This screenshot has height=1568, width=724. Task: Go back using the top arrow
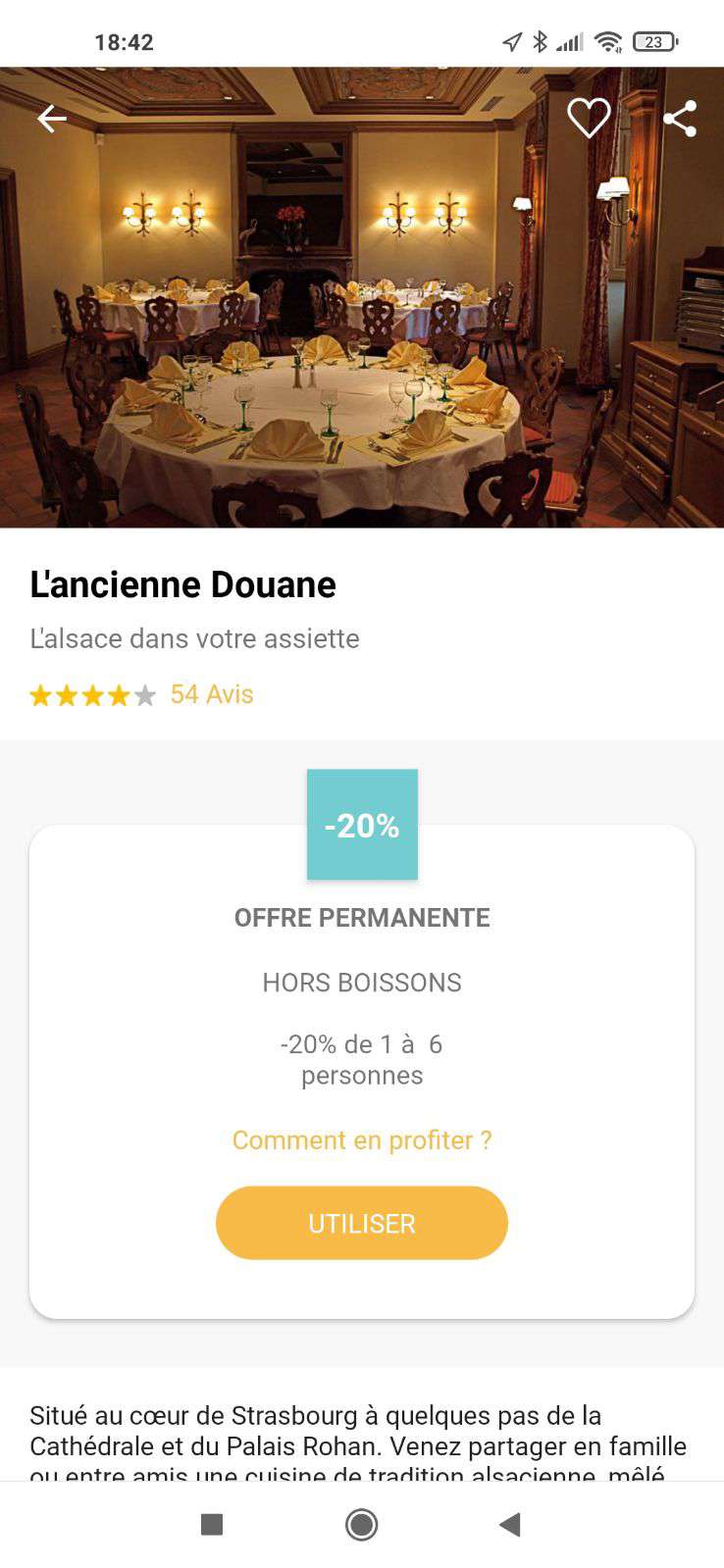pos(52,119)
